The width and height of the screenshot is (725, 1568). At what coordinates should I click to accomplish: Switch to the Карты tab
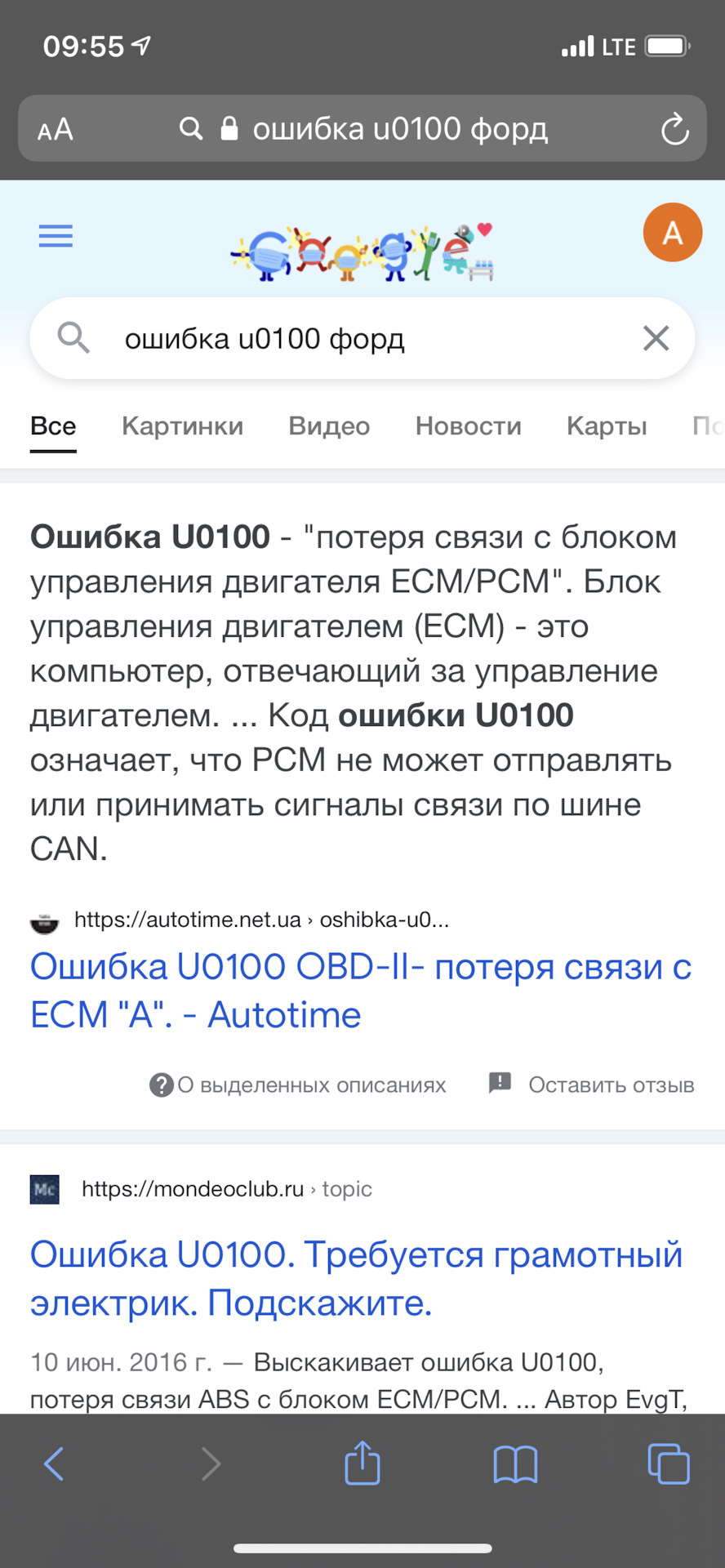click(607, 425)
